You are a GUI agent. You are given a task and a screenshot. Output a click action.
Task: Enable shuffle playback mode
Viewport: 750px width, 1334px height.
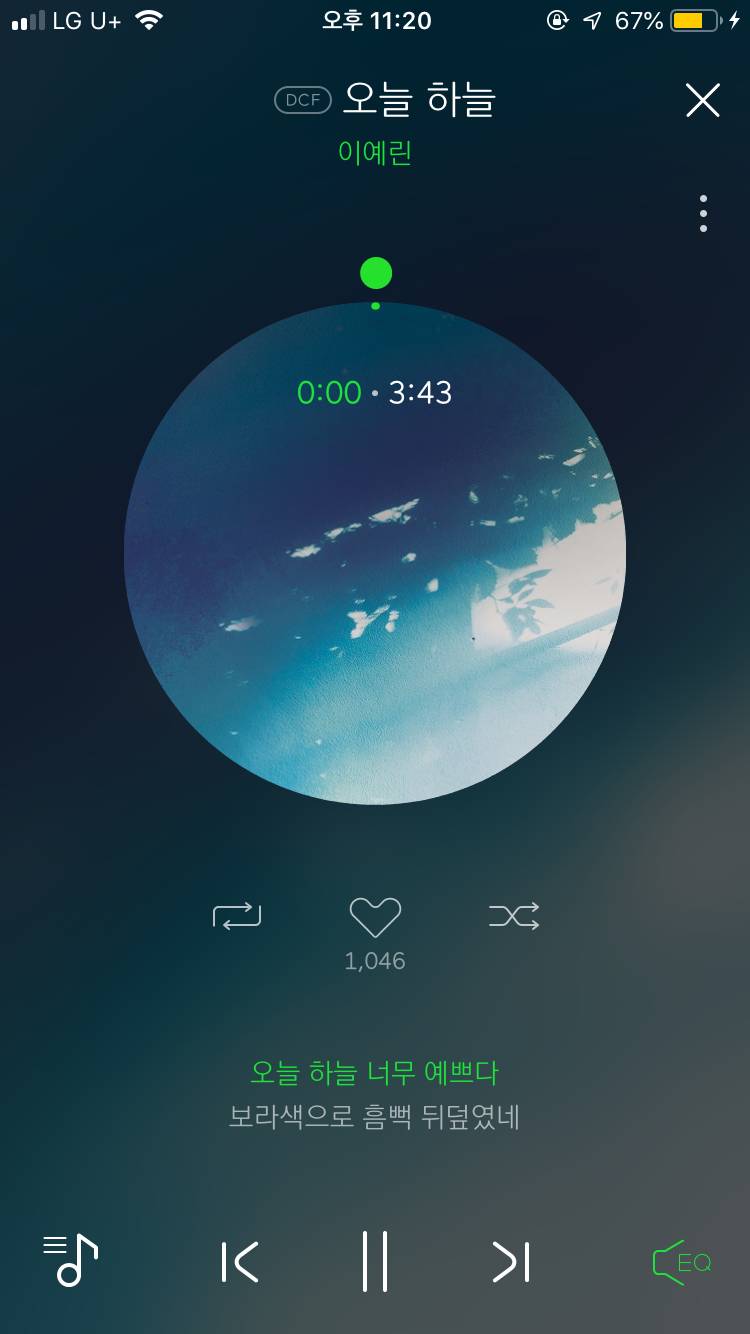click(514, 916)
